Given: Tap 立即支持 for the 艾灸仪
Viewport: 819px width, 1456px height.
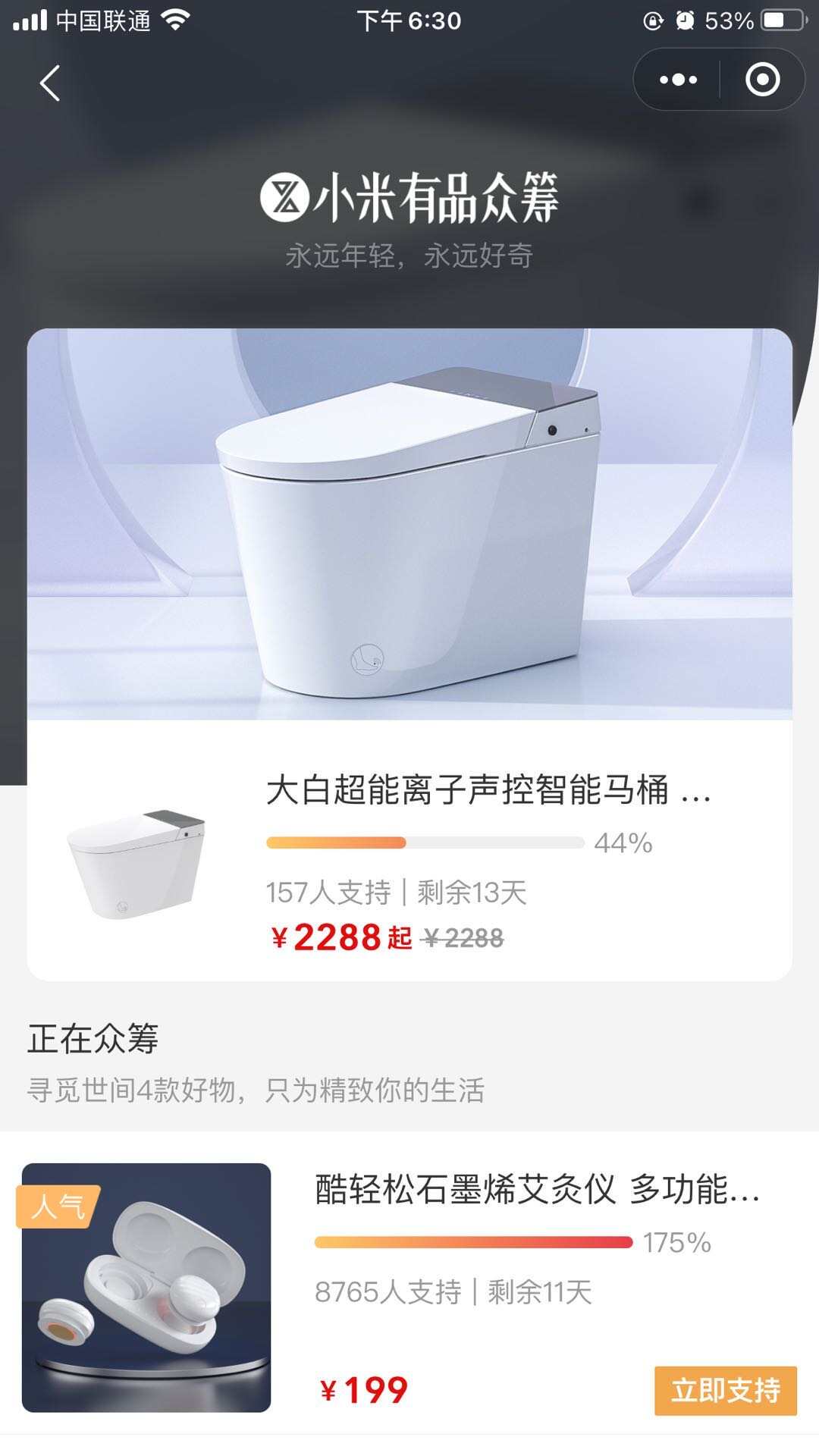Looking at the screenshot, I should coord(725,1391).
